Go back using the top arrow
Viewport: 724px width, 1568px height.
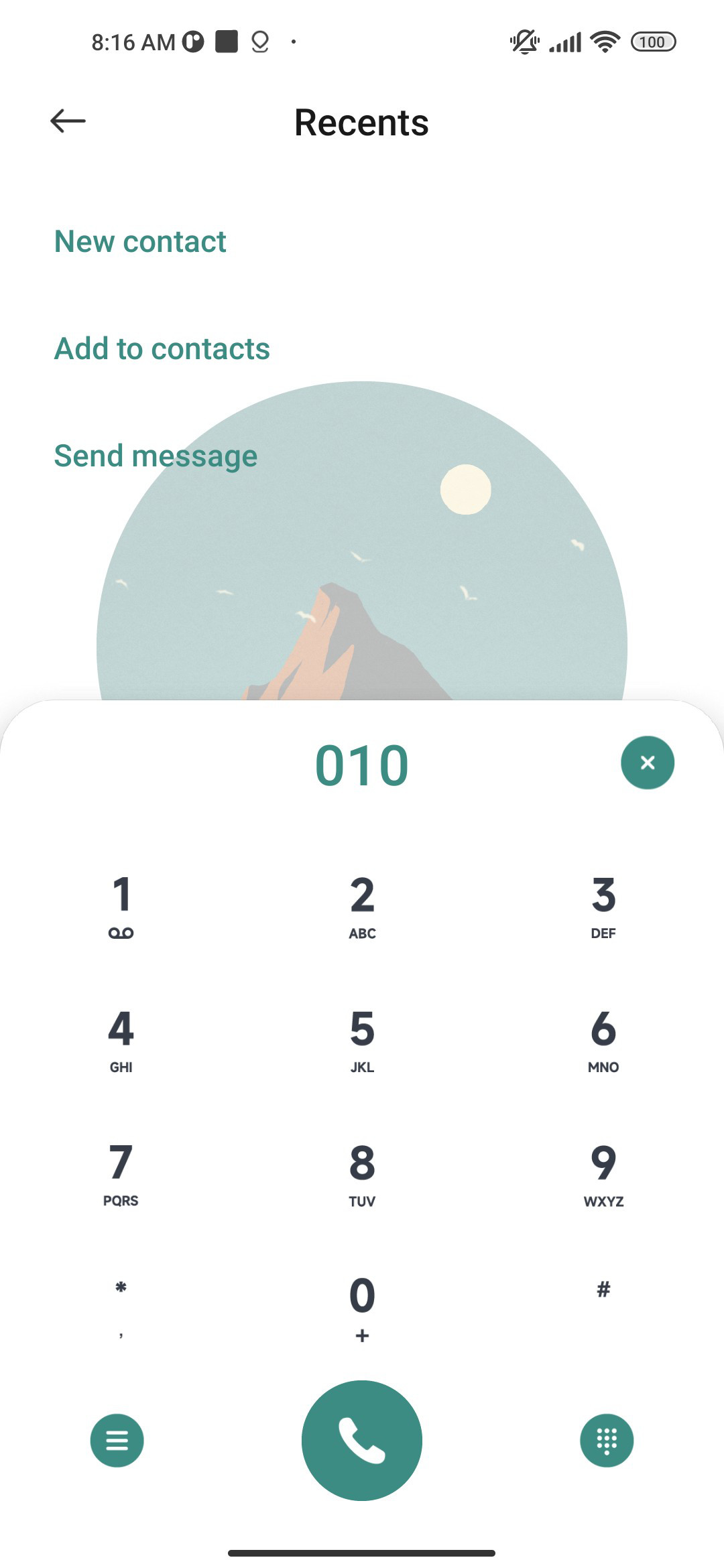[x=68, y=121]
